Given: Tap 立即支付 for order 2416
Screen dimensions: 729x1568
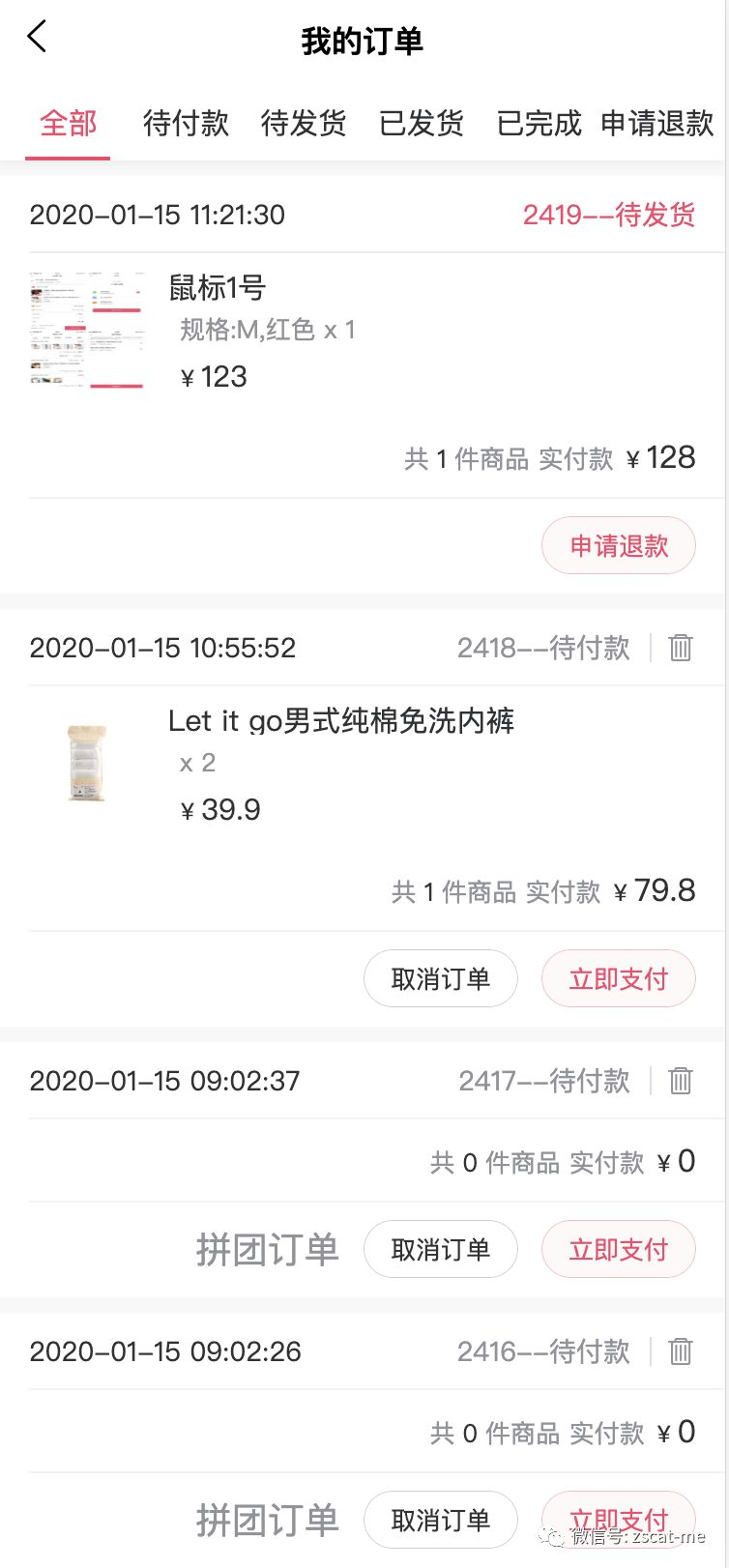Looking at the screenshot, I should point(619,1516).
